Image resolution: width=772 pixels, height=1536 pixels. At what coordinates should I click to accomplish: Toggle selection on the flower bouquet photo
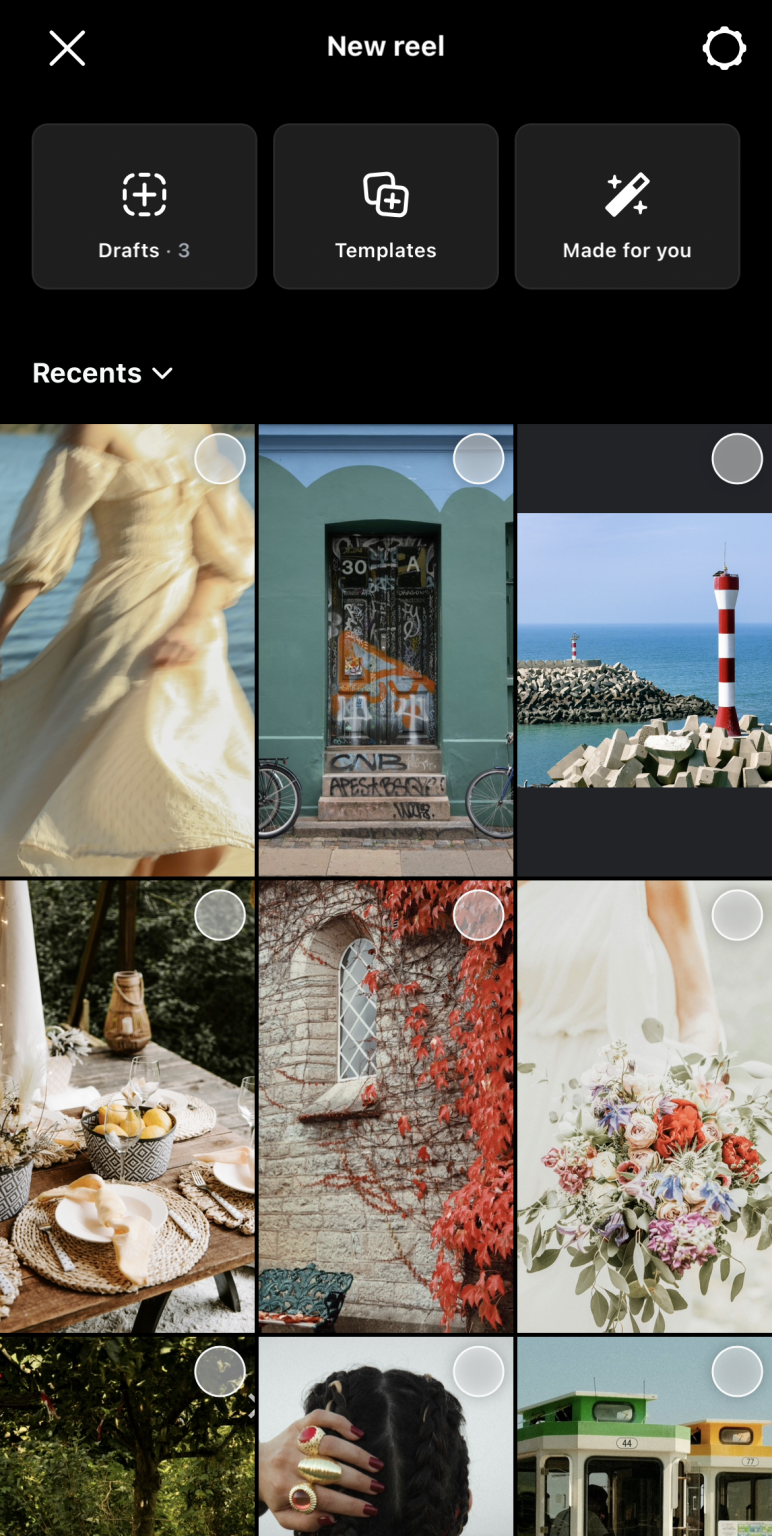click(737, 914)
